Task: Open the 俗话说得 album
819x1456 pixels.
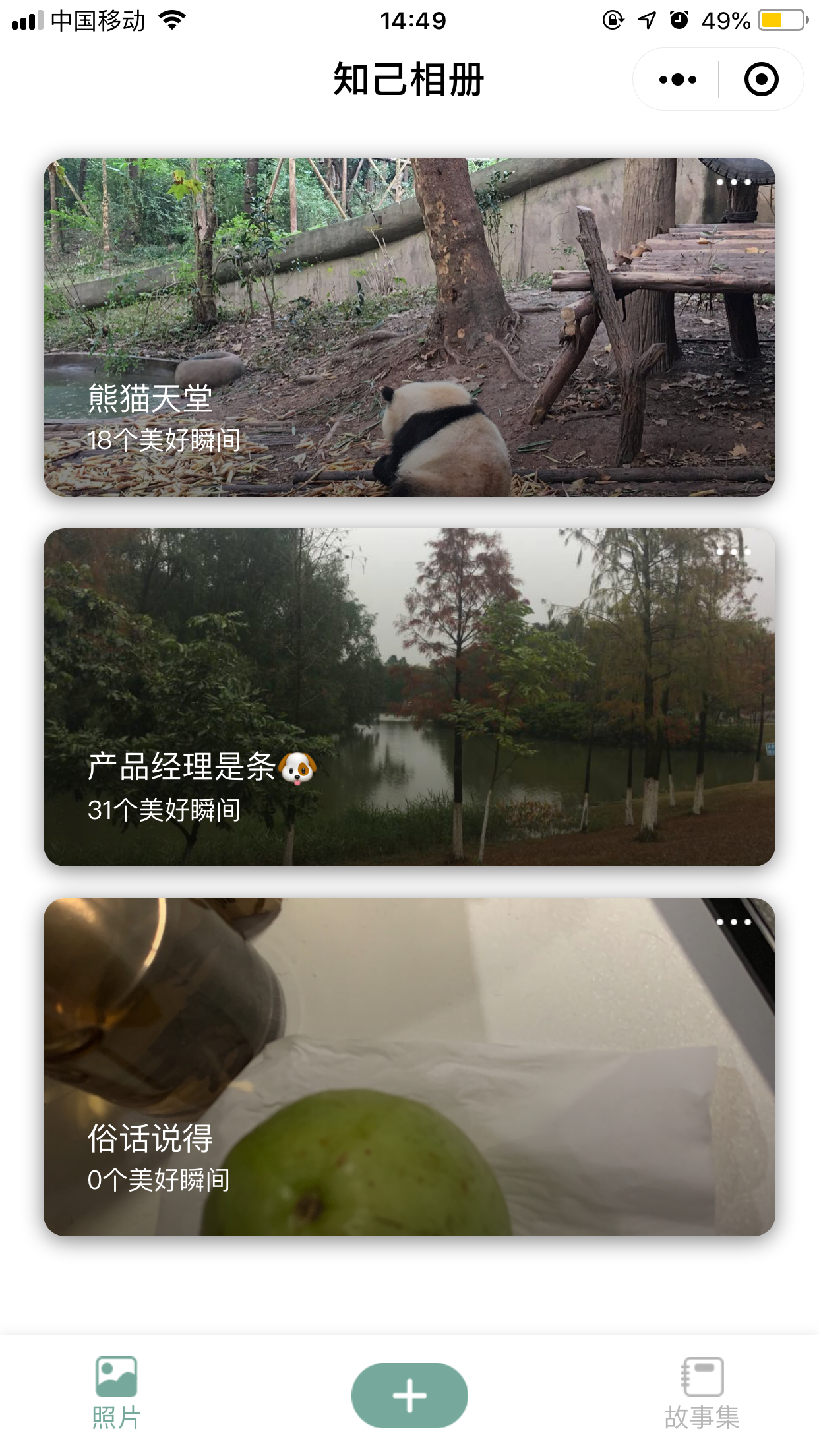Action: click(409, 1067)
